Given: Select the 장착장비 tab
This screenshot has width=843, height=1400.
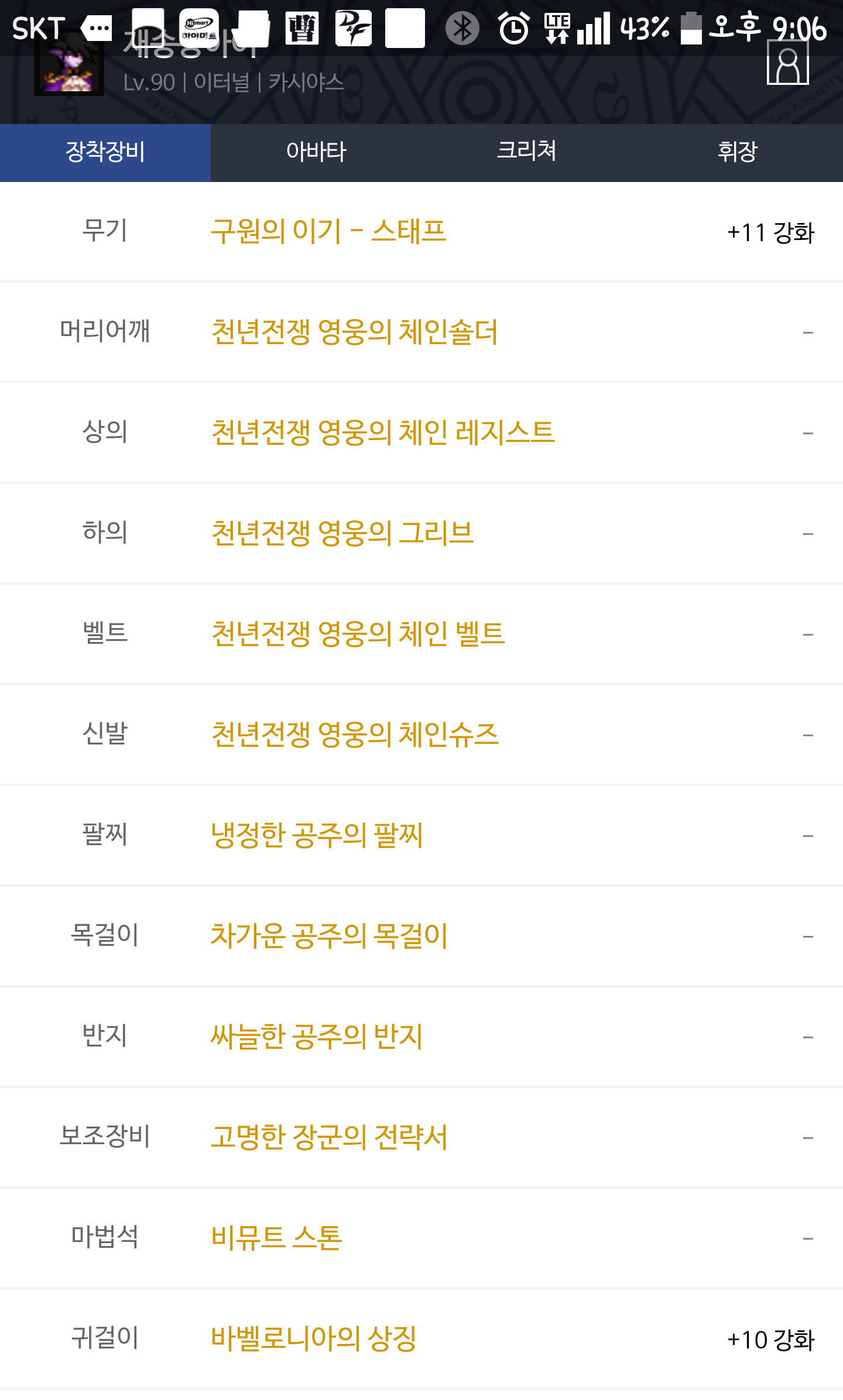Looking at the screenshot, I should pyautogui.click(x=105, y=152).
